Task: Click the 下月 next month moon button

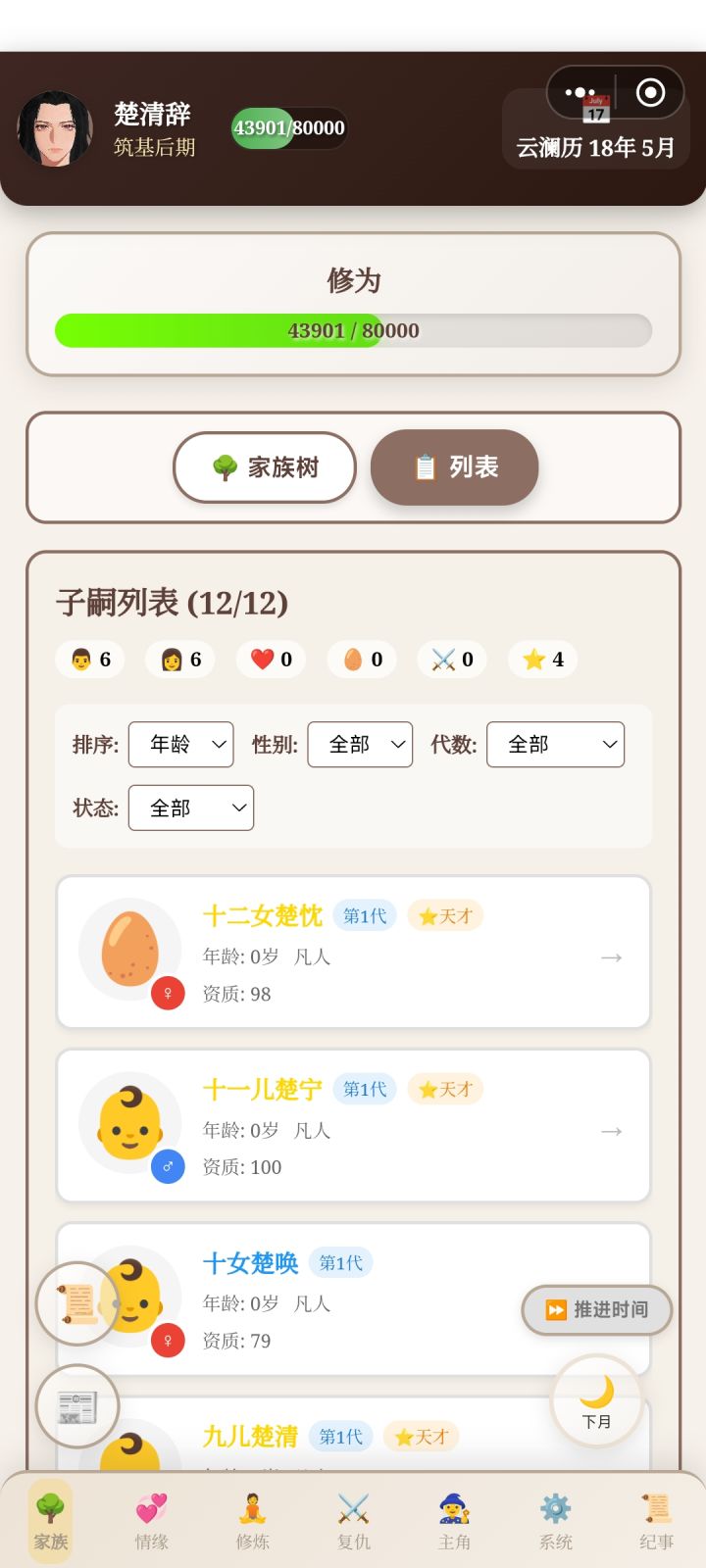Action: pyautogui.click(x=596, y=1401)
